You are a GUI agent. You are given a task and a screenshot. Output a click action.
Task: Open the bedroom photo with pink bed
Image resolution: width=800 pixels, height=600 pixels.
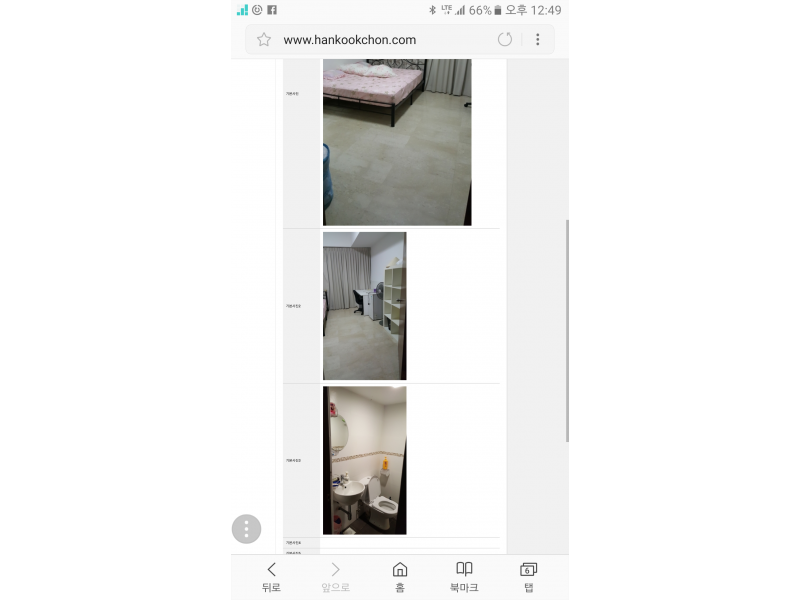click(397, 142)
